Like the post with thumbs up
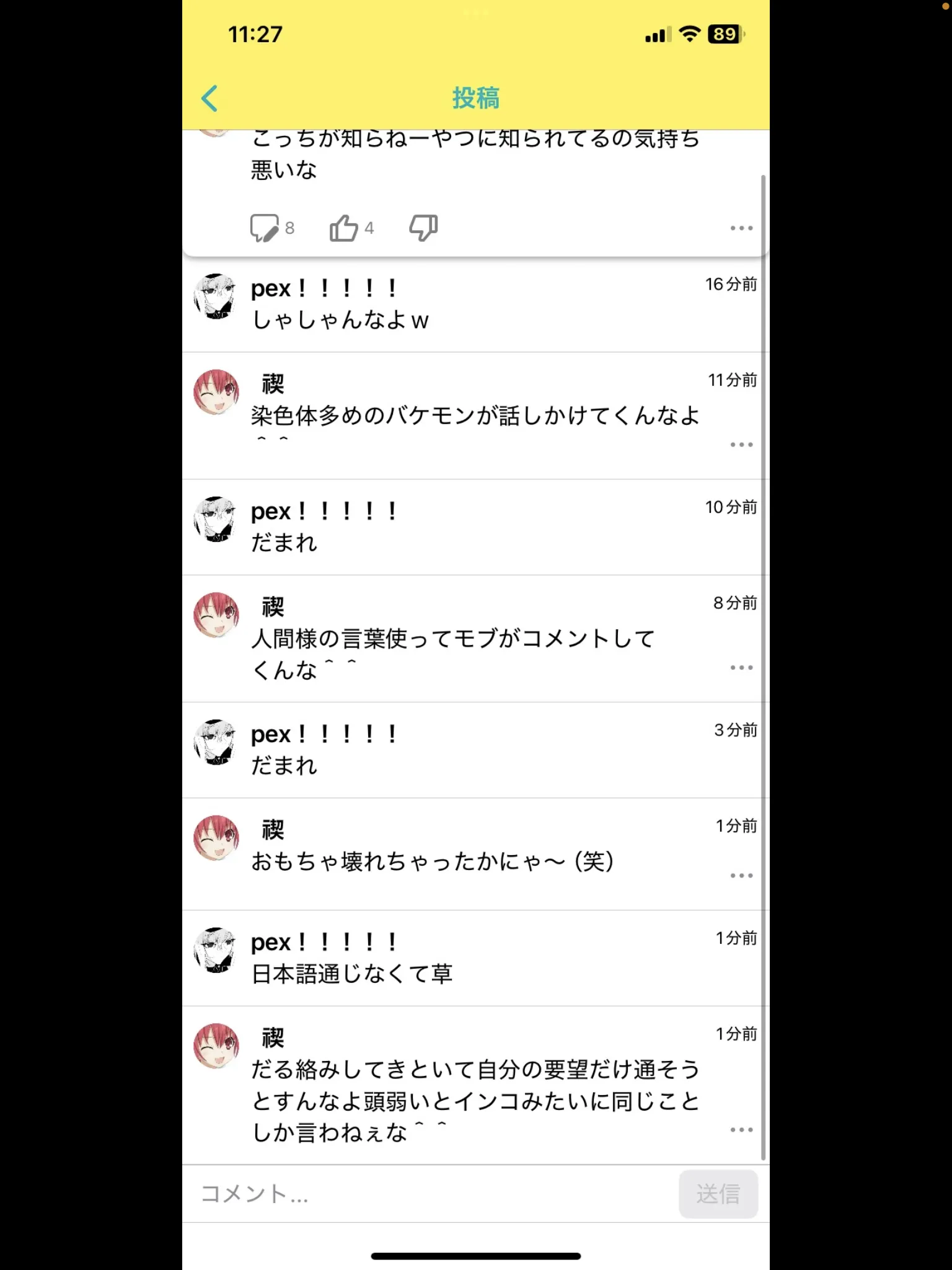The image size is (952, 1270). pos(344,228)
